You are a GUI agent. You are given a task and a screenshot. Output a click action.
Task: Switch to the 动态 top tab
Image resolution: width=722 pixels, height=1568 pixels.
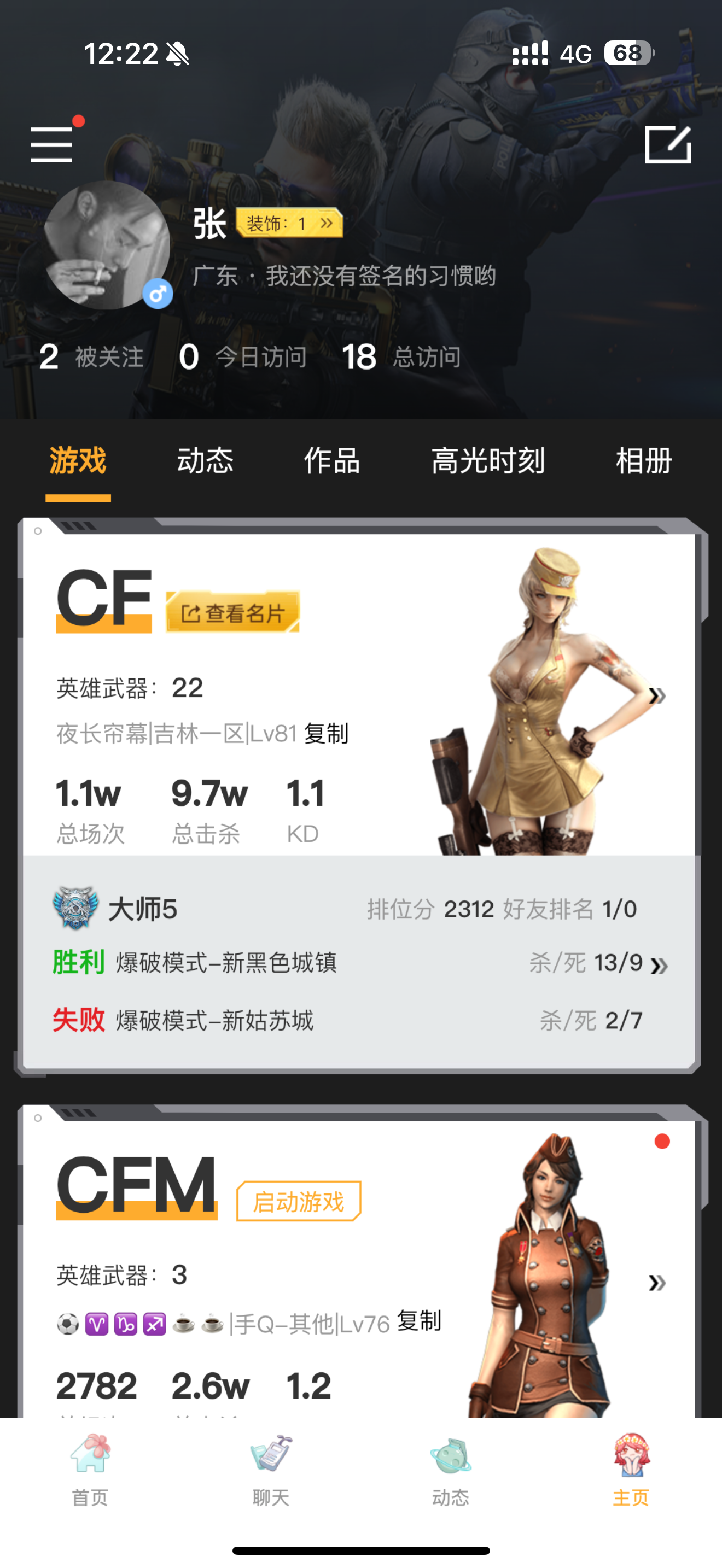pyautogui.click(x=205, y=461)
